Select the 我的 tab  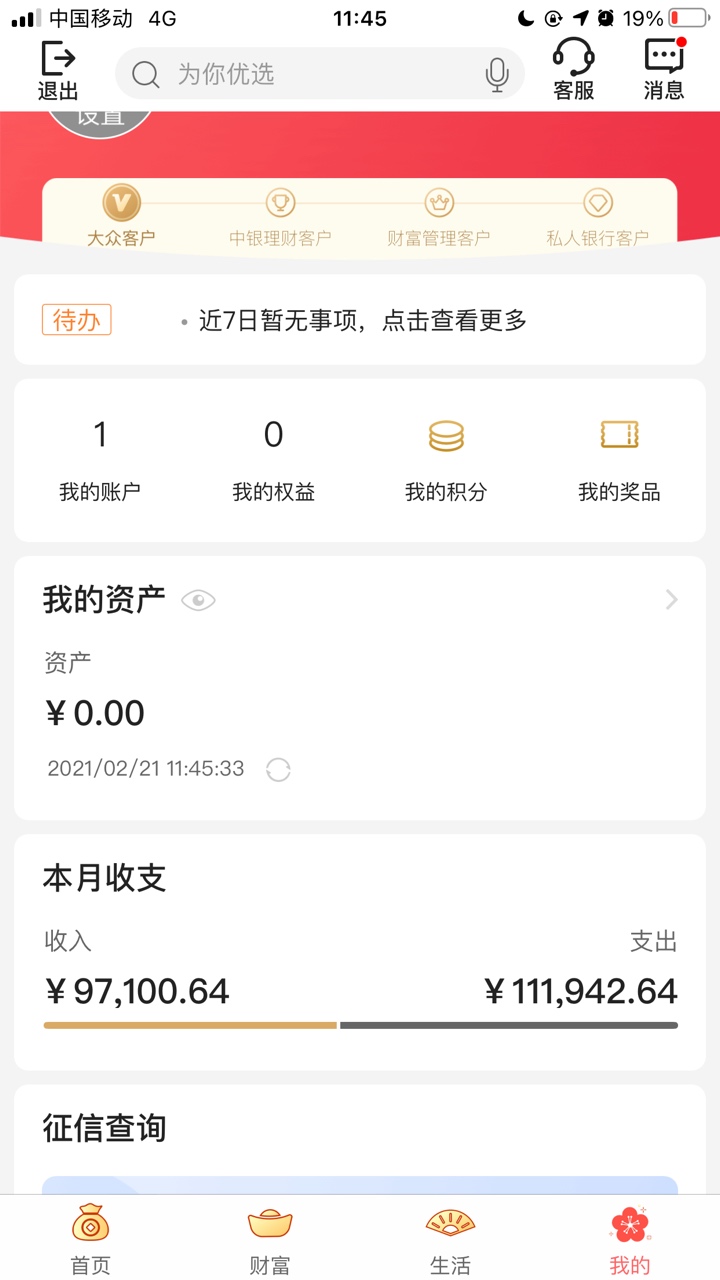click(630, 1238)
